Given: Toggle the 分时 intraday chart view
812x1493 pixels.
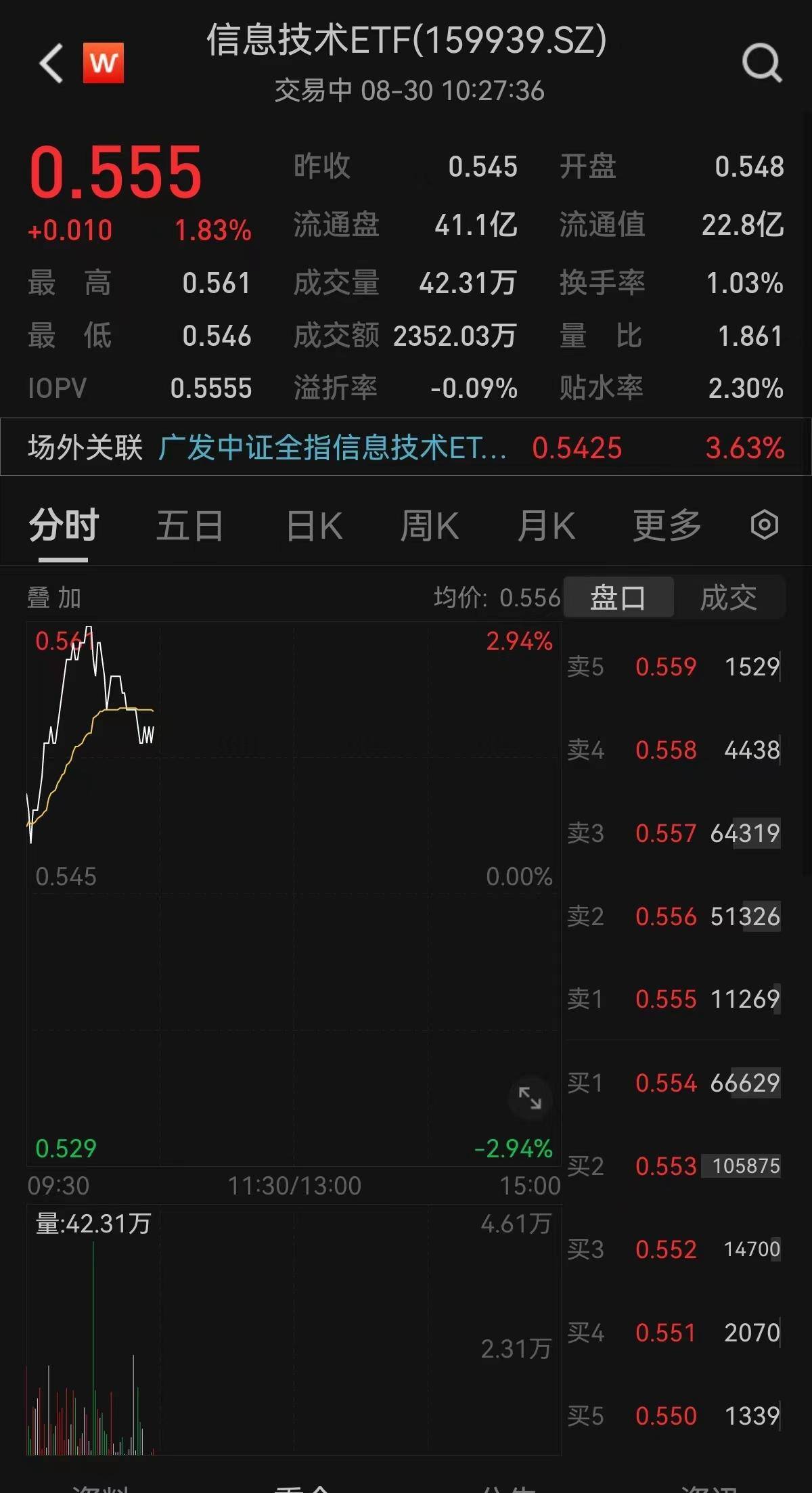Looking at the screenshot, I should pos(63,525).
